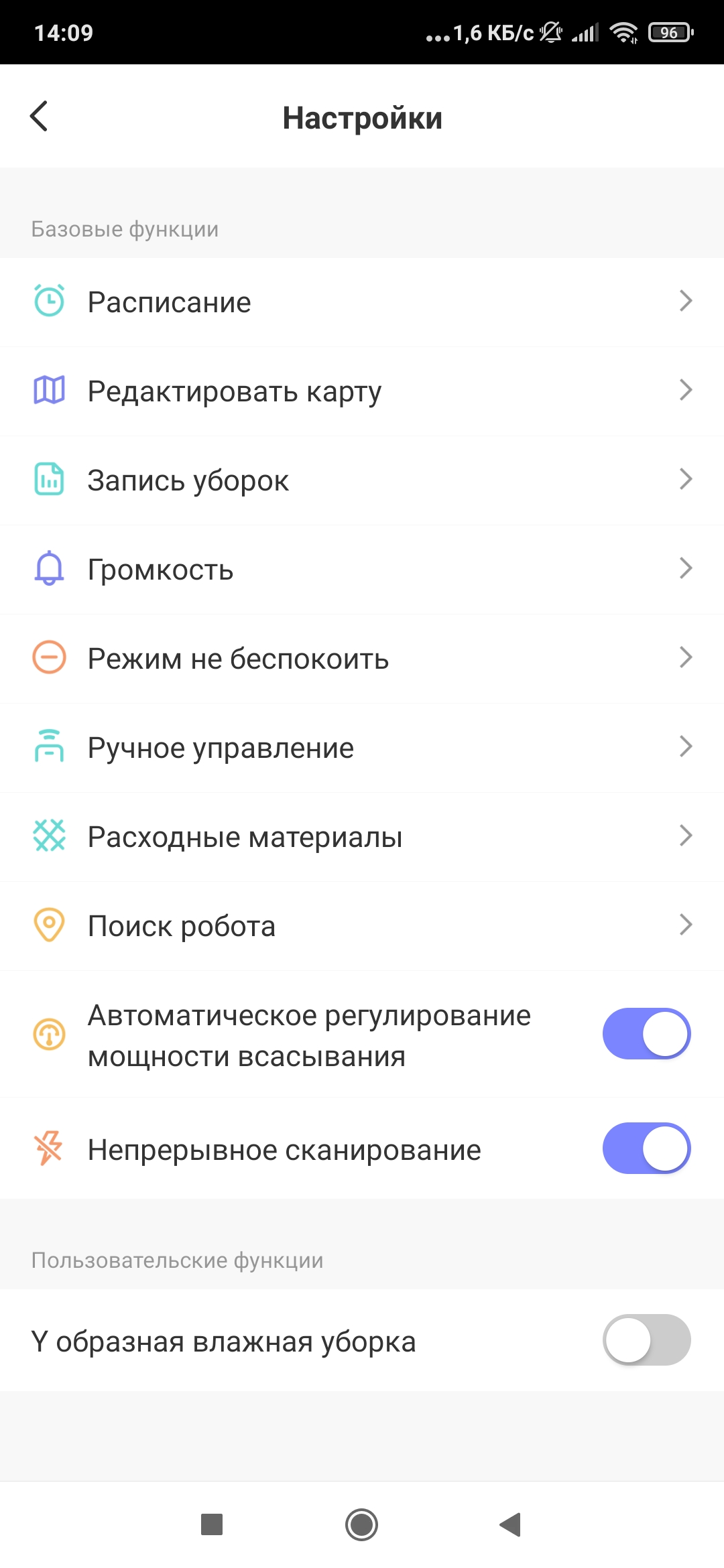724x1568 pixels.
Task: Enable Y образная влажная уборка
Action: [646, 1340]
